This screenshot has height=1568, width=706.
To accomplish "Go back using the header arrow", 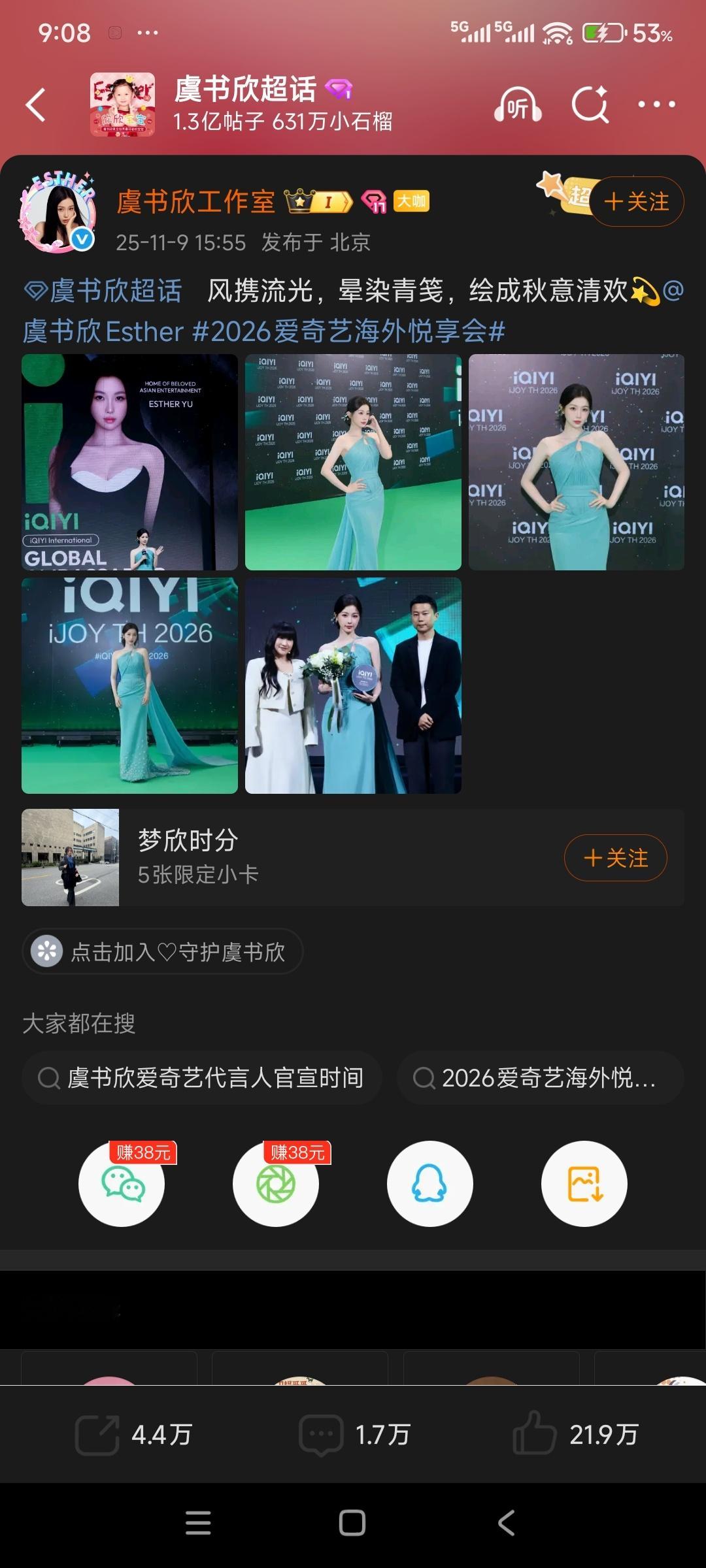I will [x=37, y=105].
